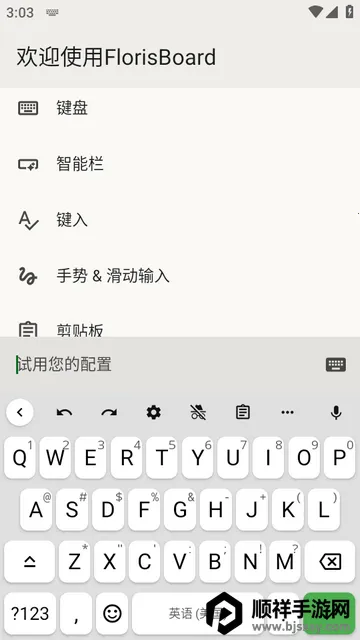Screen dimensions: 360x640
Task: Open keyboard settings gear in smartbar
Action: (153, 412)
